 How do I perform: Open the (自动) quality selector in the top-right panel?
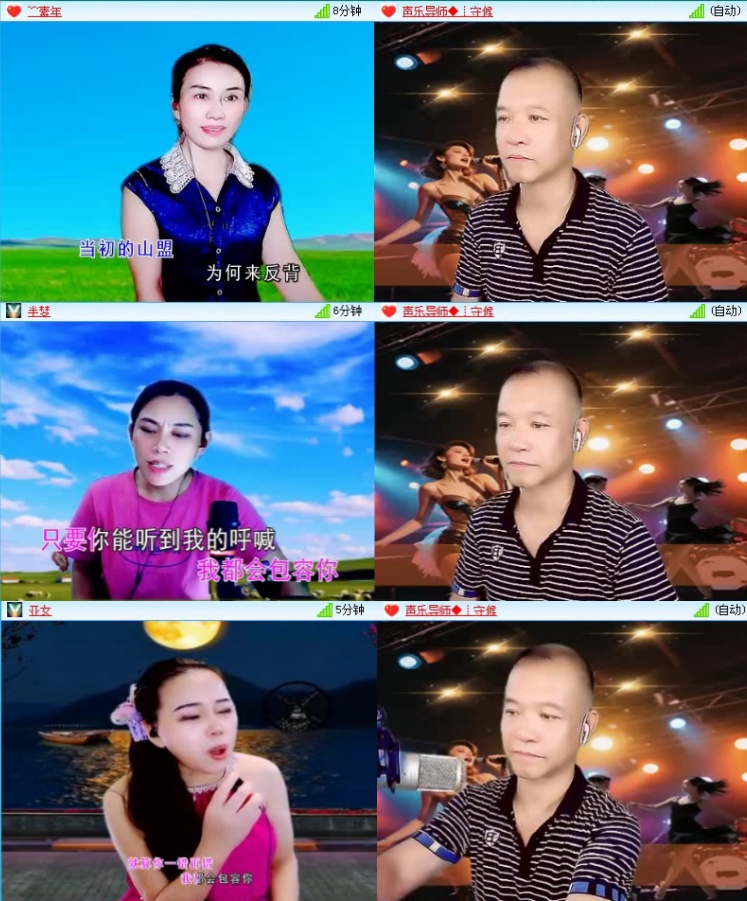pyautogui.click(x=726, y=12)
